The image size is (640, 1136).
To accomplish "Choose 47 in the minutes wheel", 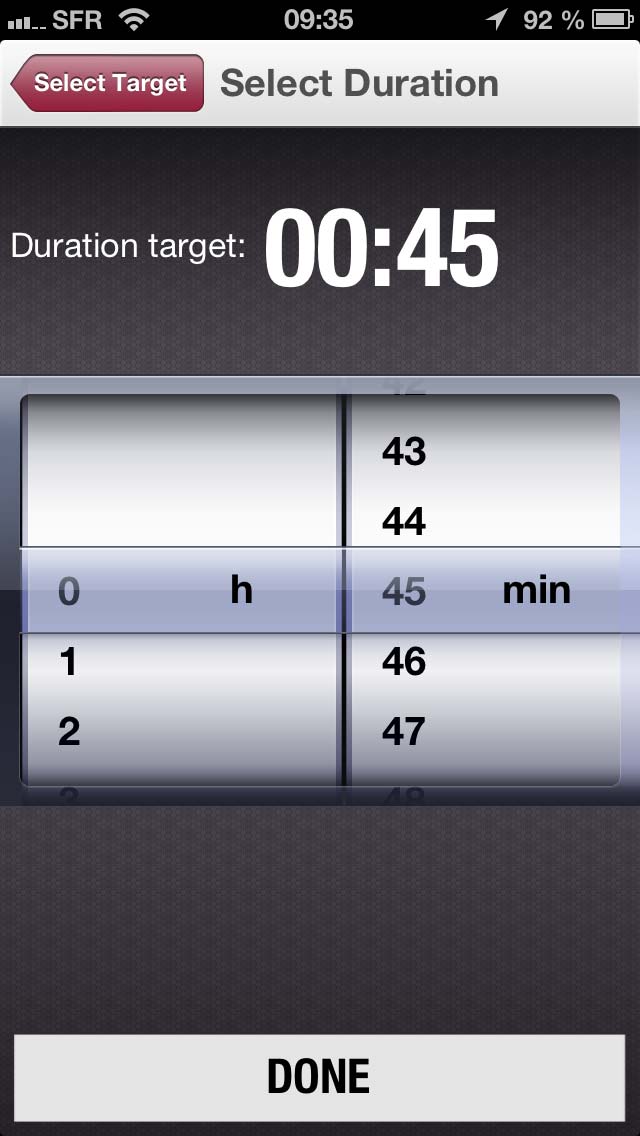I will pyautogui.click(x=404, y=732).
